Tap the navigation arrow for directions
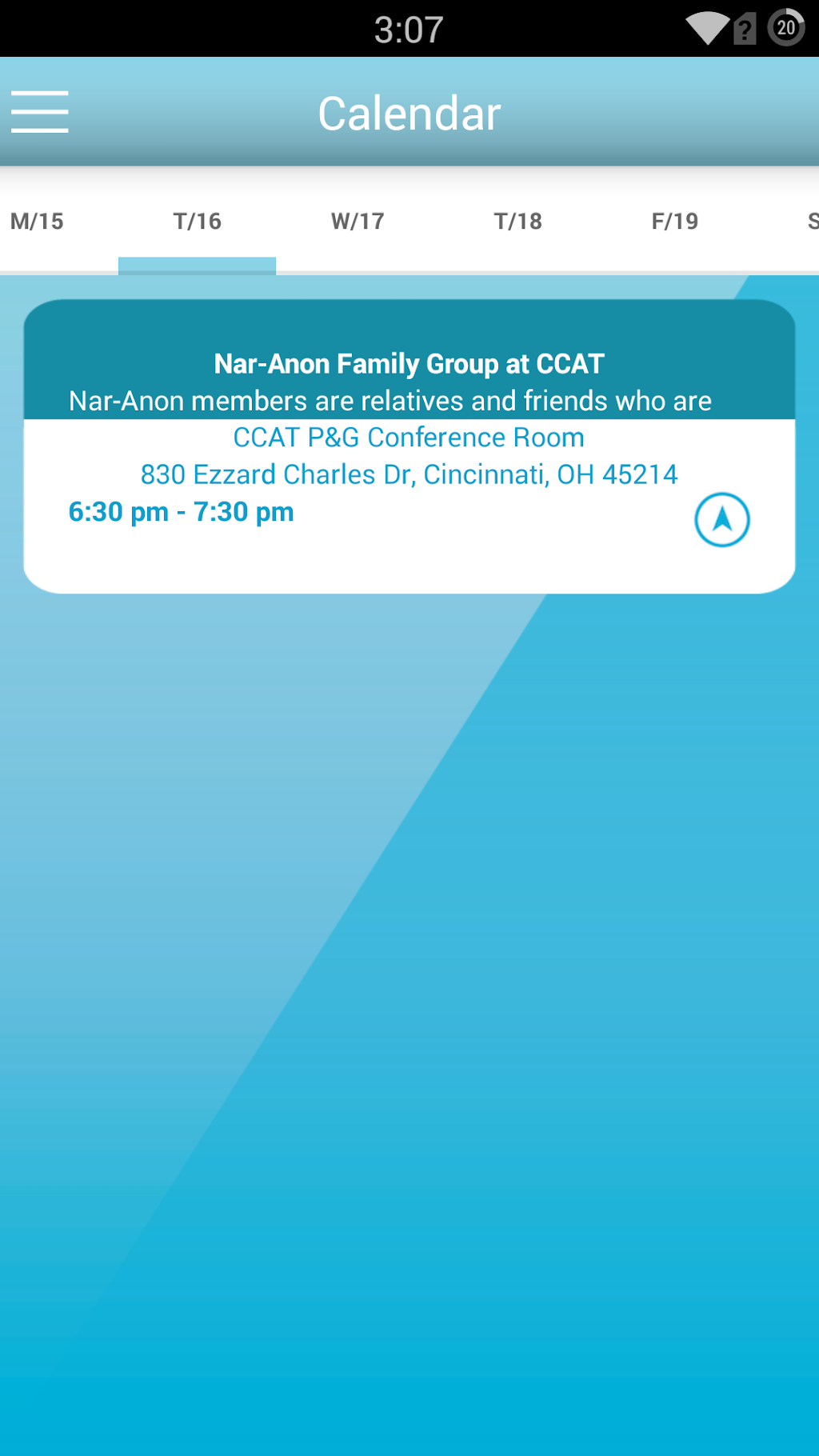The width and height of the screenshot is (819, 1456). 721,520
